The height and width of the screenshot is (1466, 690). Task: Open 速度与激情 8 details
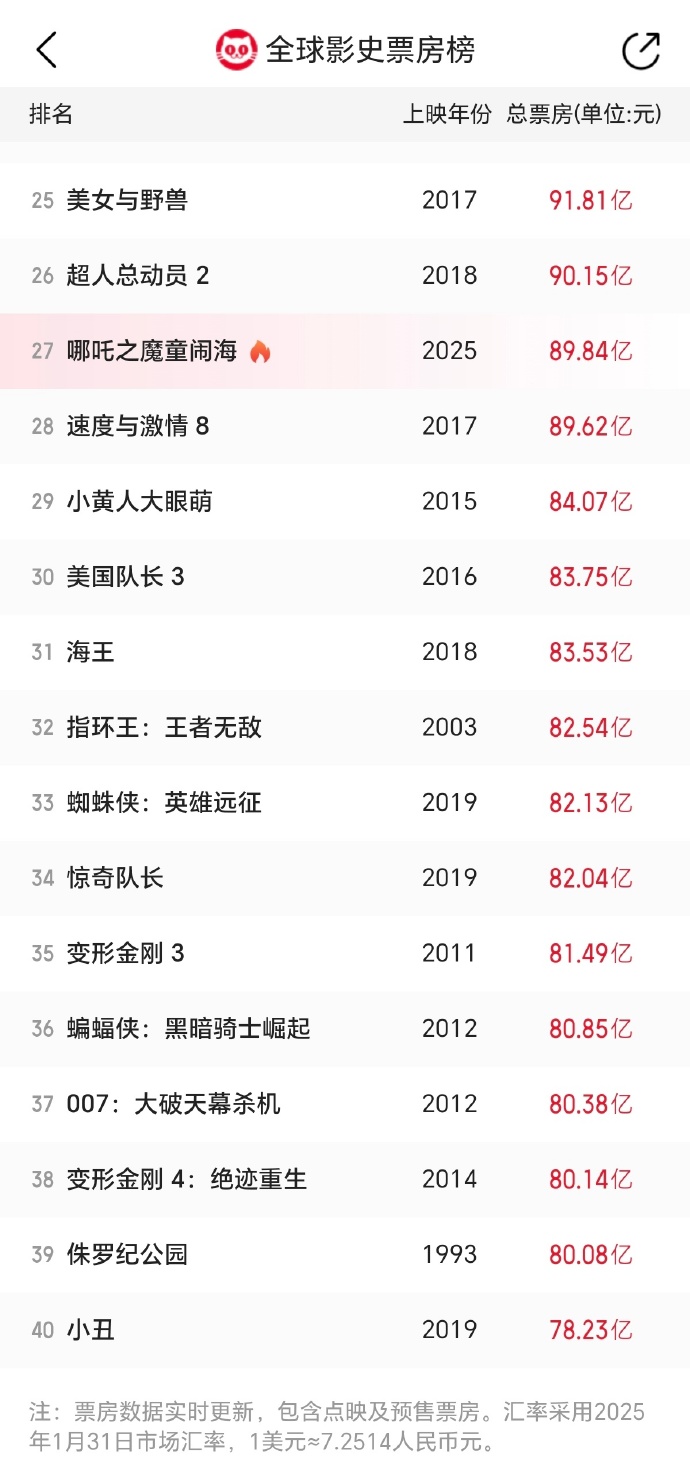(x=345, y=426)
